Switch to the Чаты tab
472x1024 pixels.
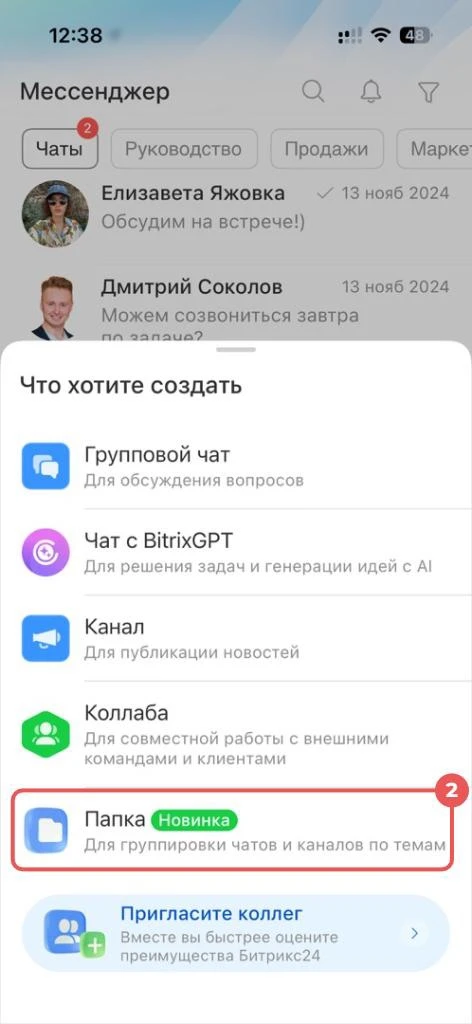(60, 149)
